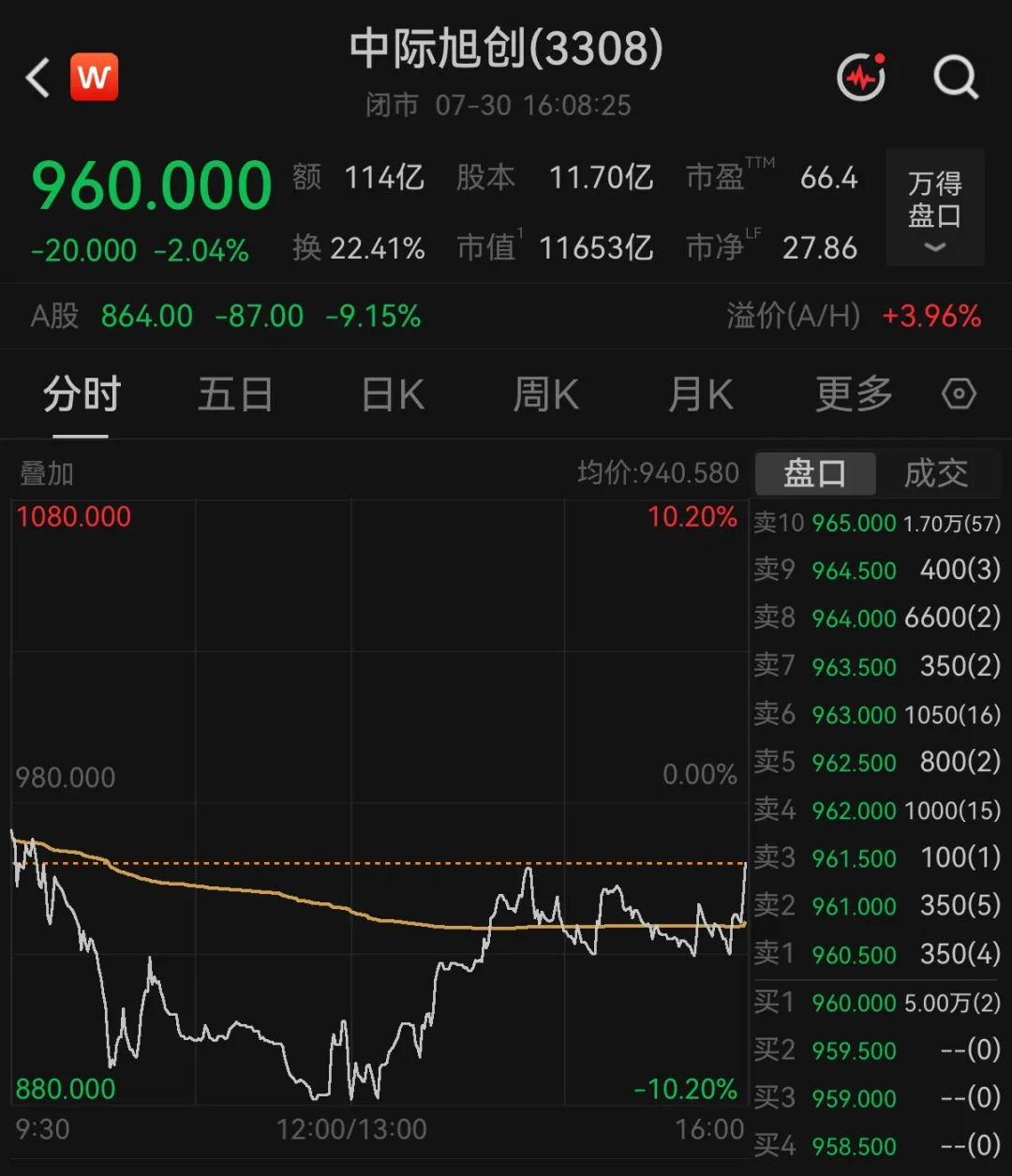Go back with the top-left arrow
This screenshot has height=1176, width=1012.
click(37, 78)
